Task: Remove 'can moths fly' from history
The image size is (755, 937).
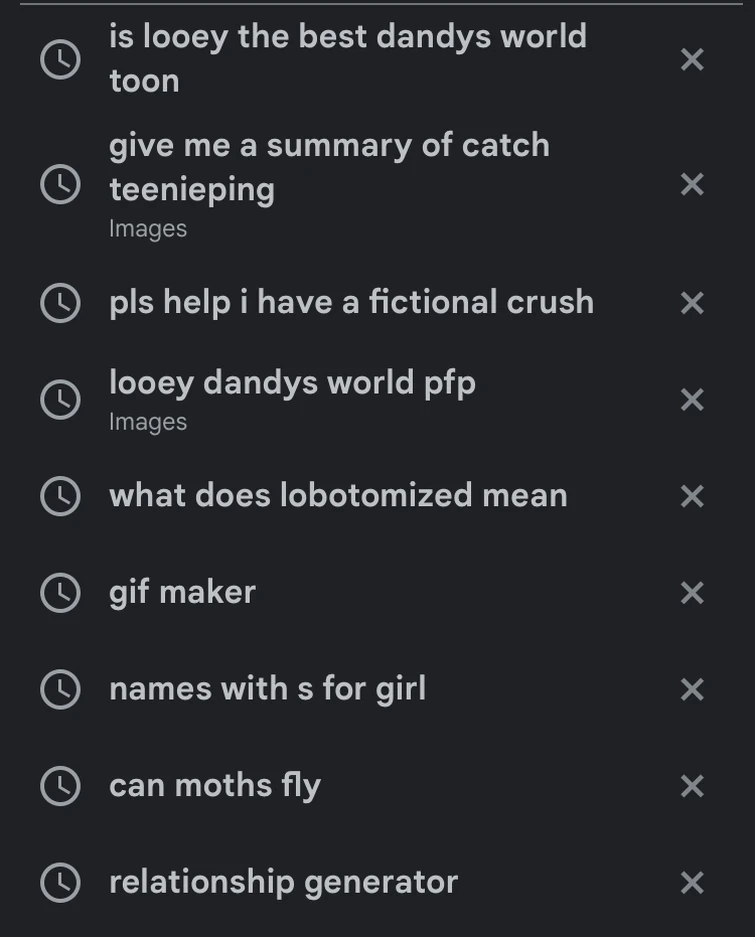Action: [691, 784]
